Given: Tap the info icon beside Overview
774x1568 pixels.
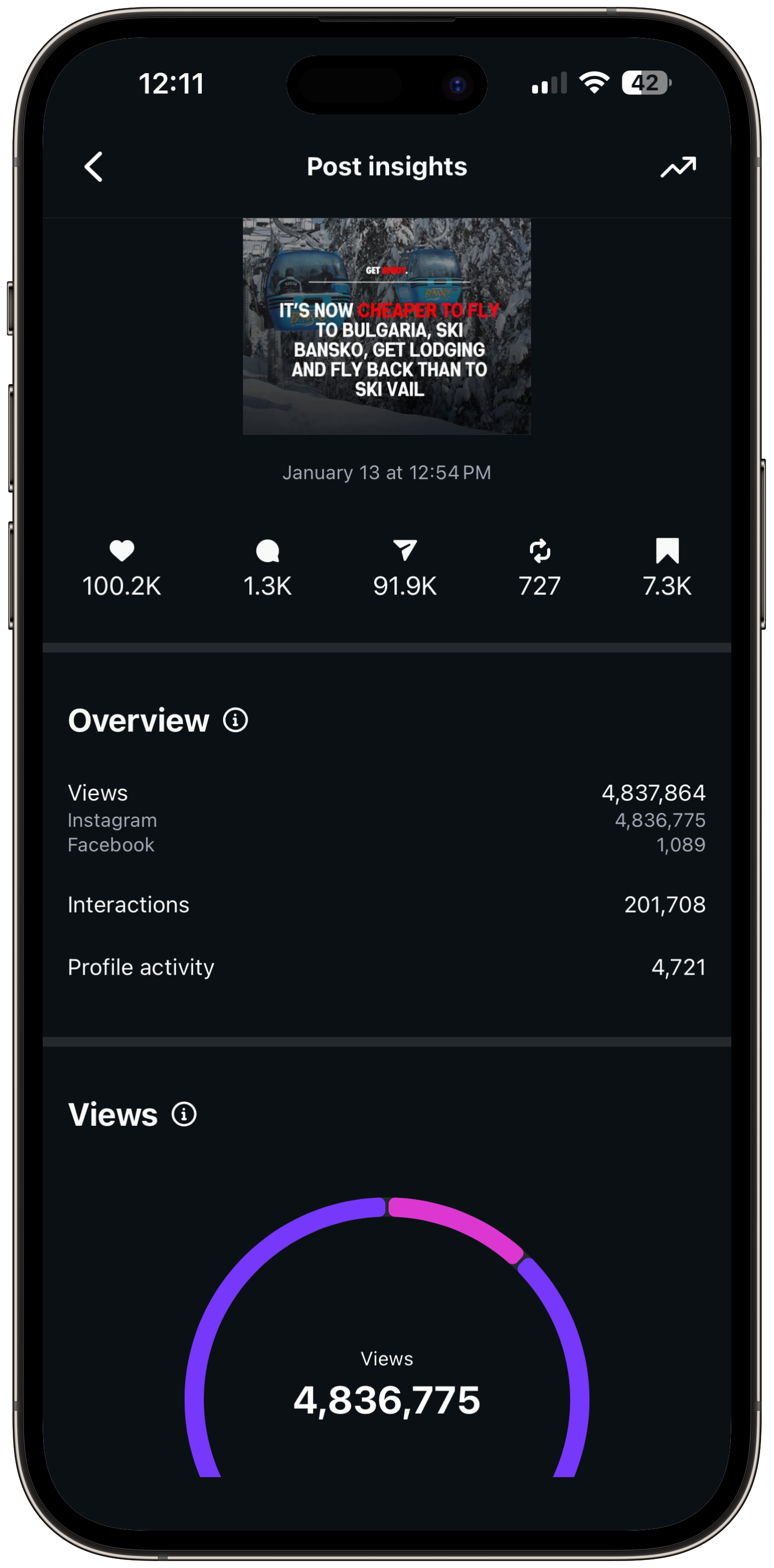Looking at the screenshot, I should (235, 720).
